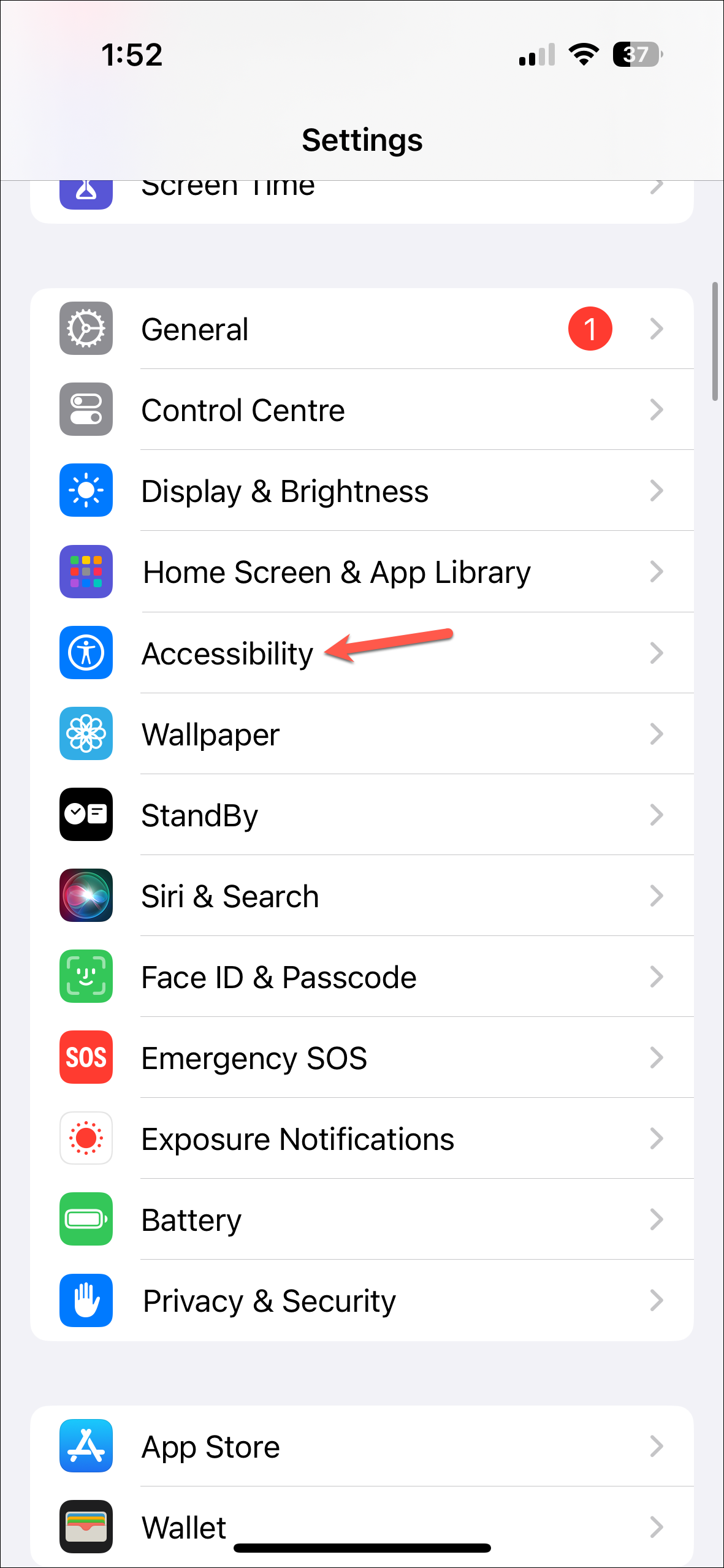View Exposure Notifications settings
Viewport: 724px width, 1568px height.
point(362,1139)
